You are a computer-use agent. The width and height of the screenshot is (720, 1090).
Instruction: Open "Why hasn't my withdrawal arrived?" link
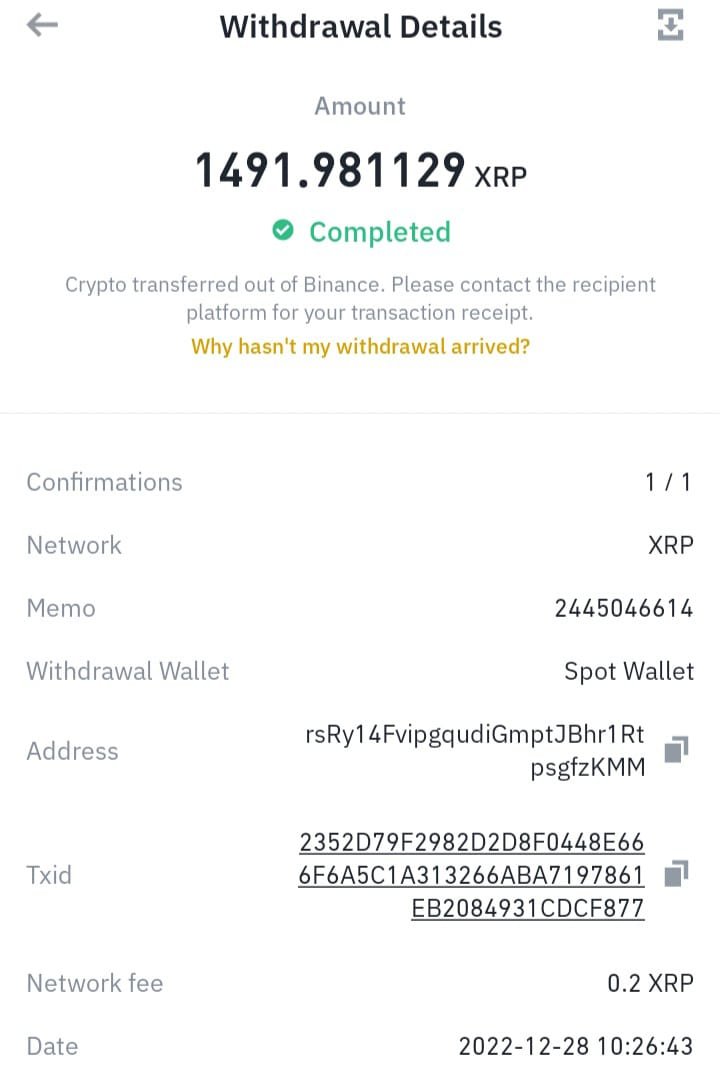360,347
